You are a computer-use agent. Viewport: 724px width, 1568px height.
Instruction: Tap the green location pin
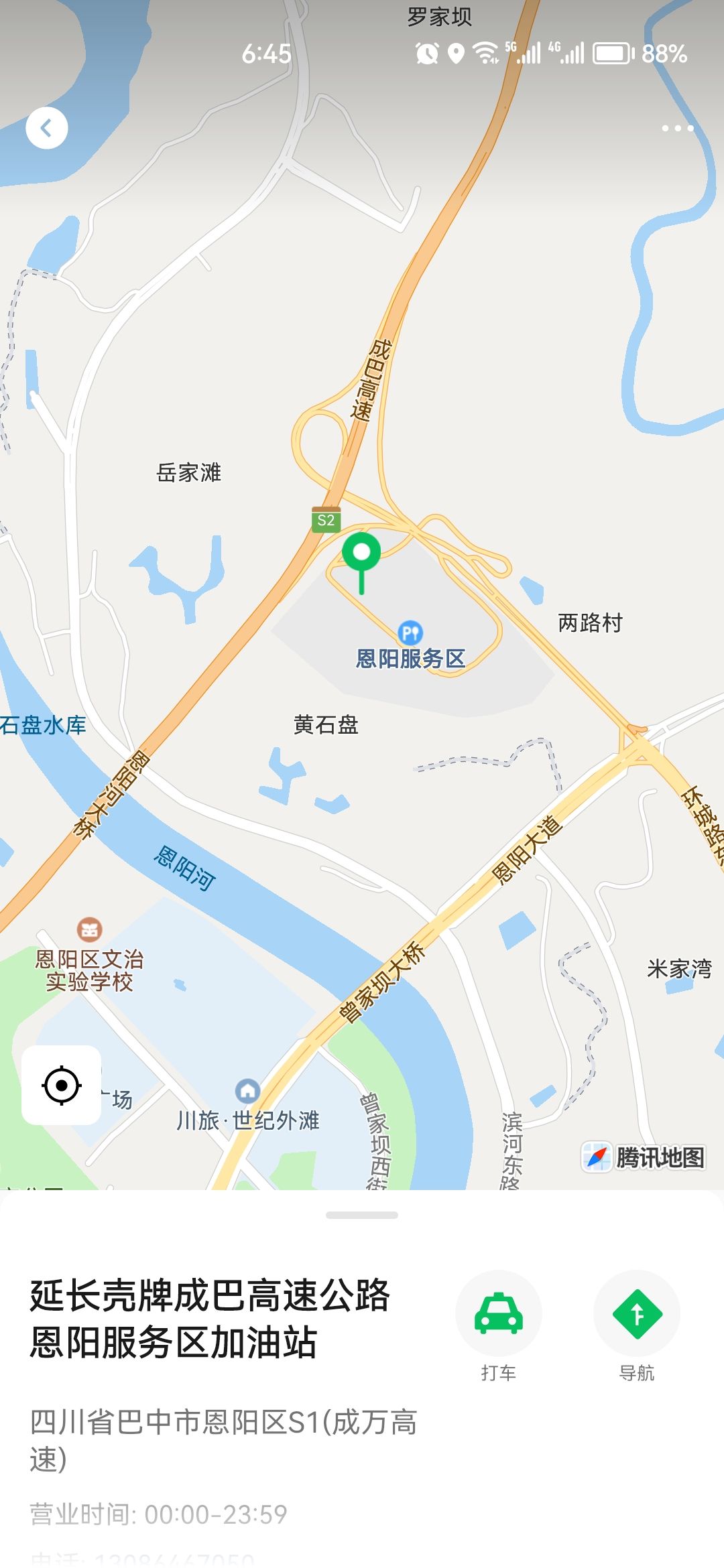[361, 553]
